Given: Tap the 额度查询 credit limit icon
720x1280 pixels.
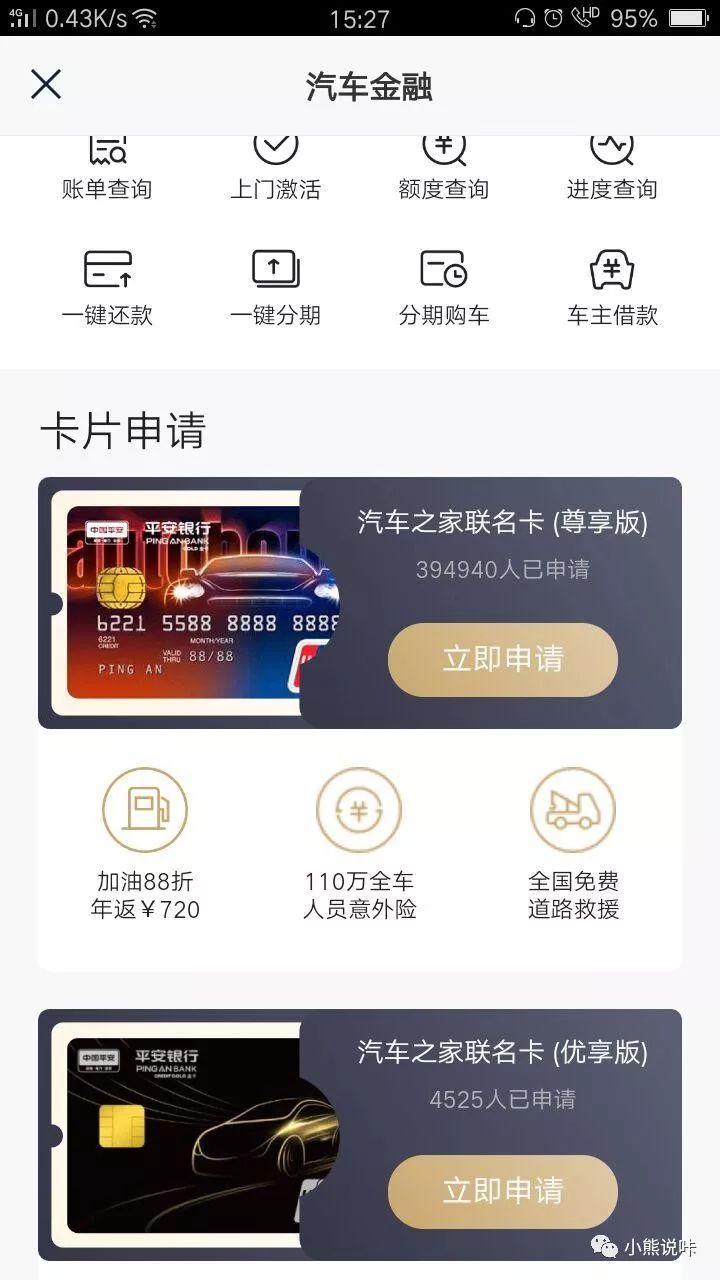Looking at the screenshot, I should pos(443,150).
